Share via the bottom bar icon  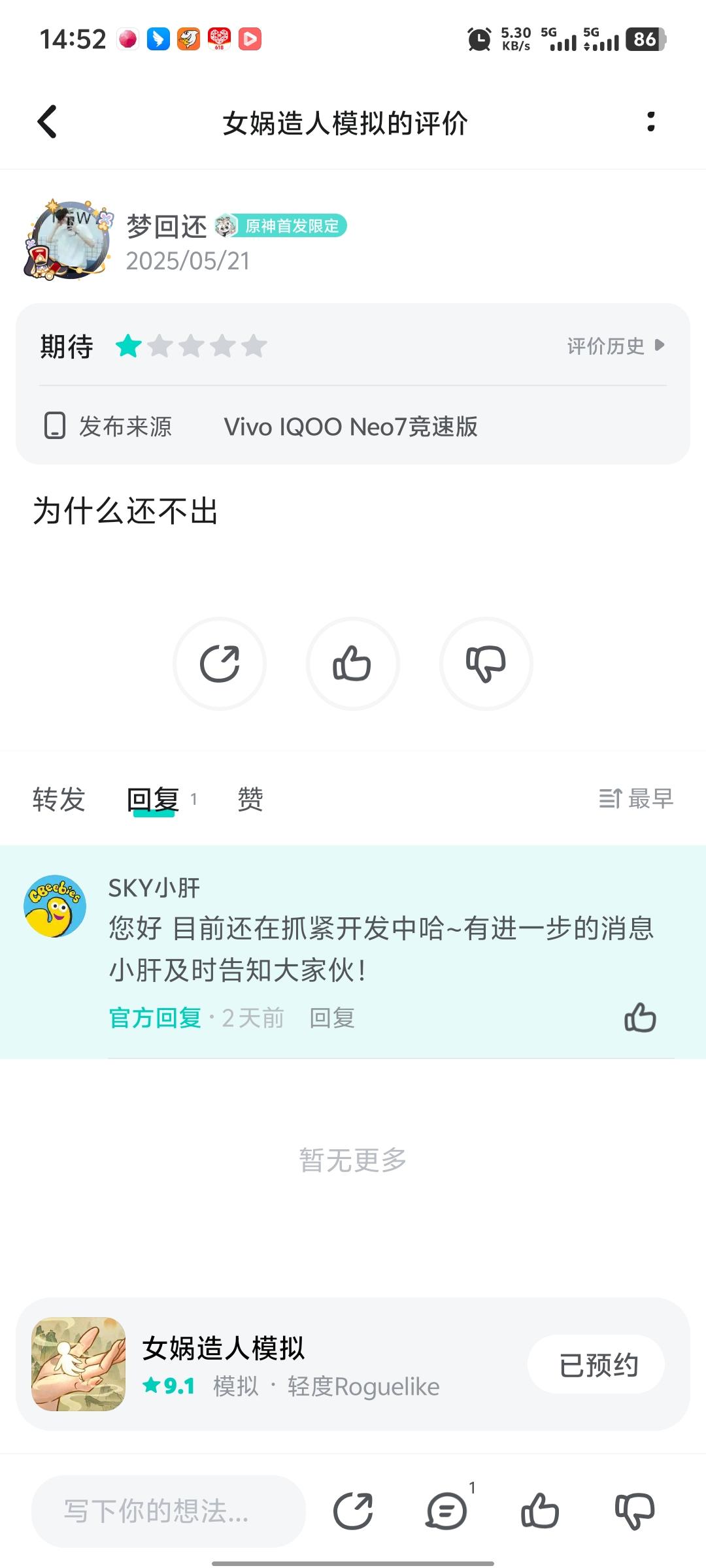(x=353, y=1511)
